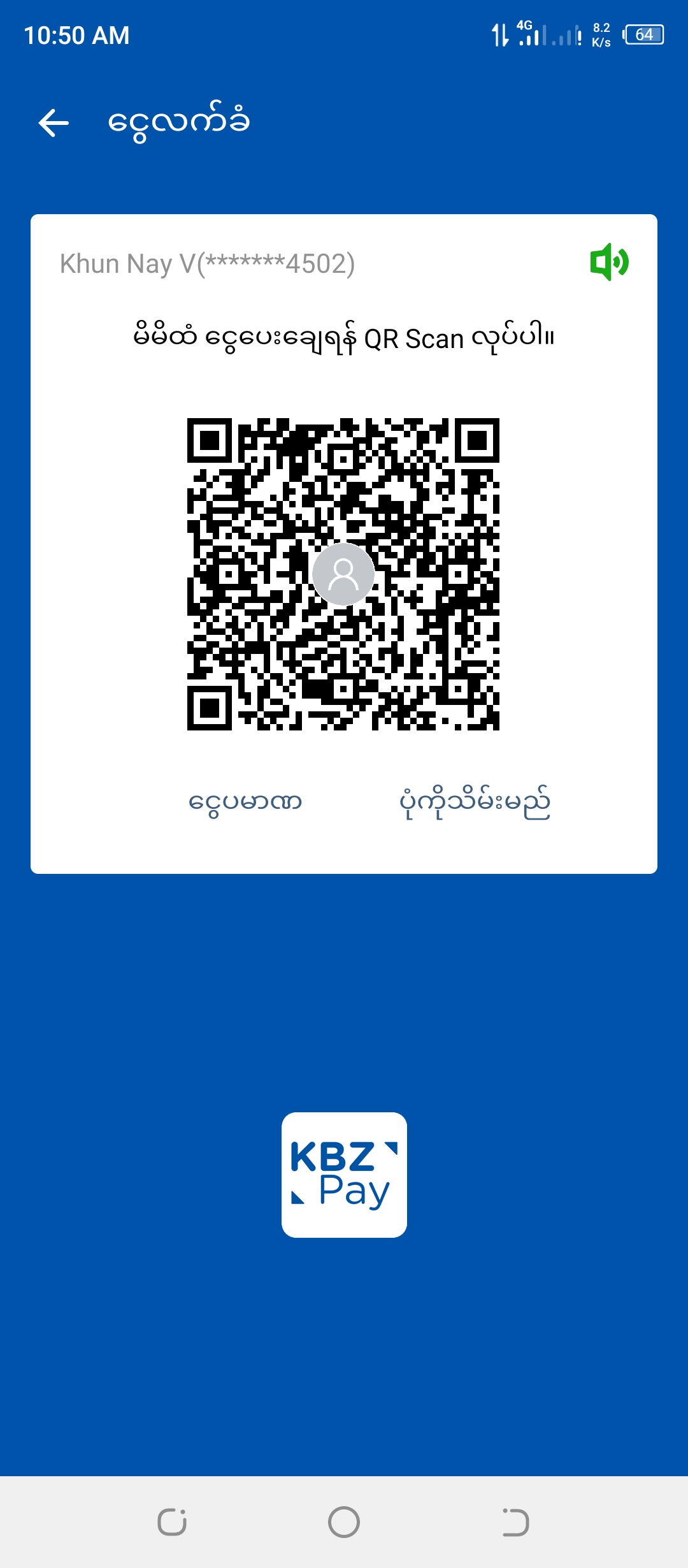Save the QR image with ပုံကိုသိမ်းမည်
Screen dimensions: 688x1568
point(475,802)
